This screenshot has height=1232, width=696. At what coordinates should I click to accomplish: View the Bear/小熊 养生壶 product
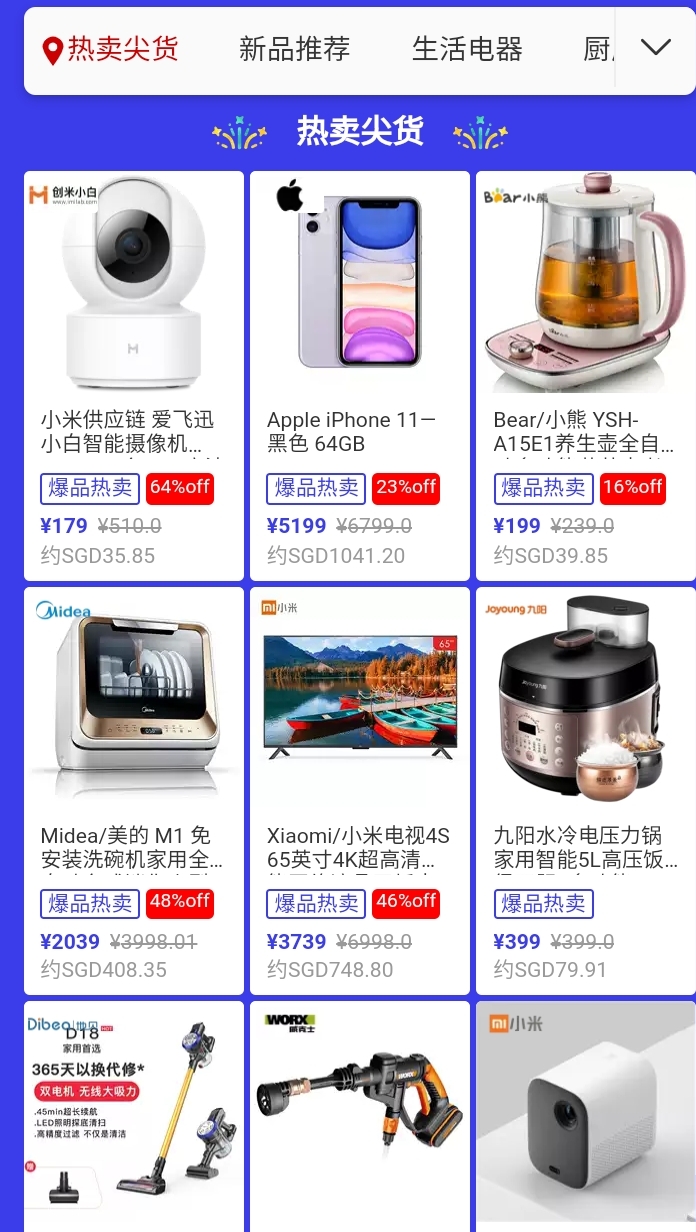(586, 375)
